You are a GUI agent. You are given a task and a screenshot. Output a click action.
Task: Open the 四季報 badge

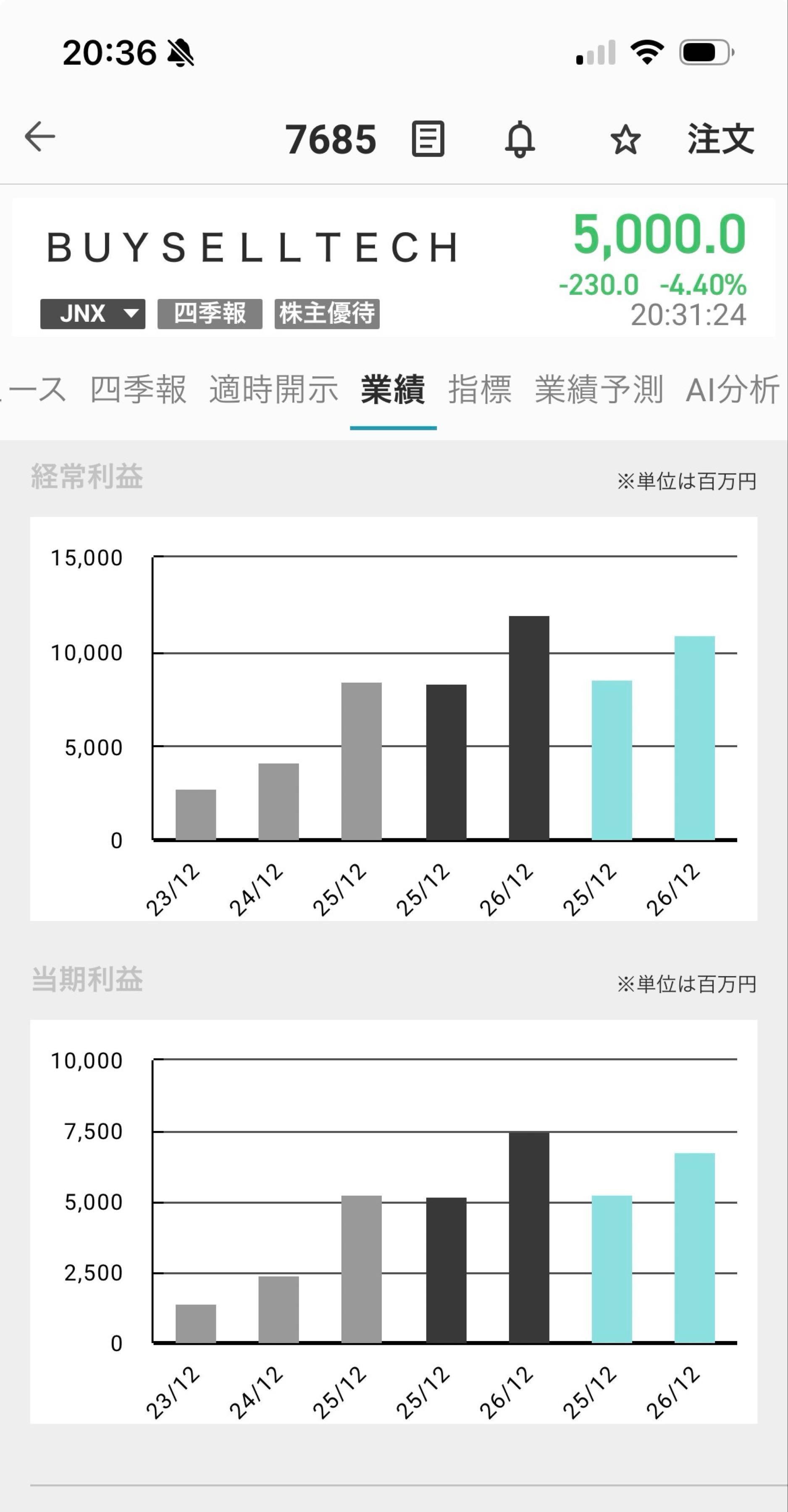pyautogui.click(x=210, y=313)
